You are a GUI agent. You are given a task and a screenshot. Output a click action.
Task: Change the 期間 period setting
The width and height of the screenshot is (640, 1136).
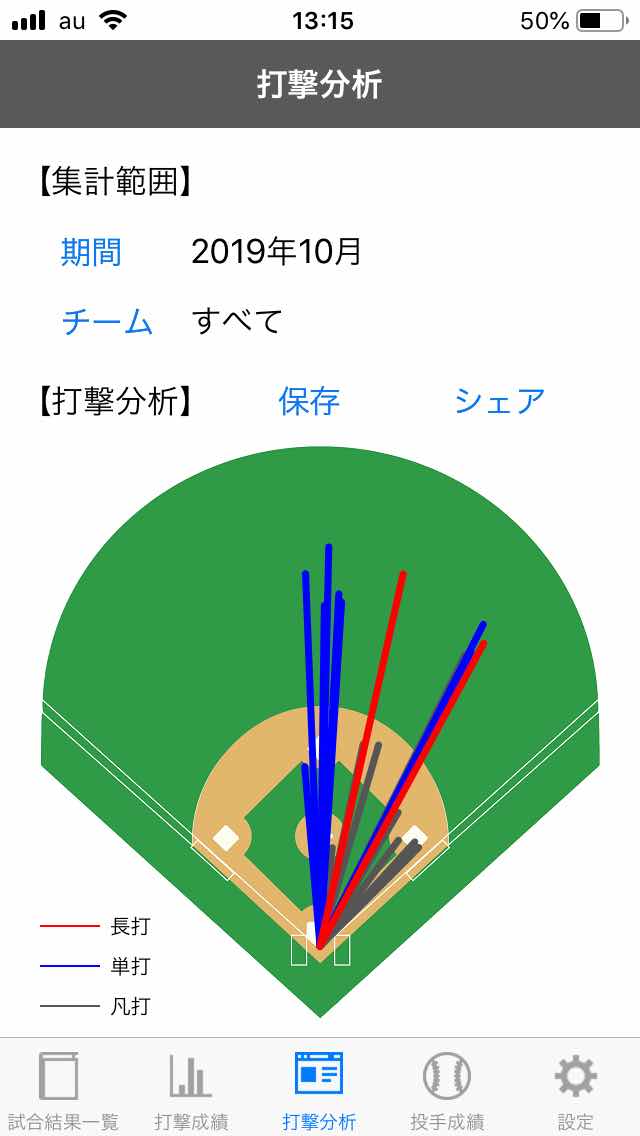91,252
